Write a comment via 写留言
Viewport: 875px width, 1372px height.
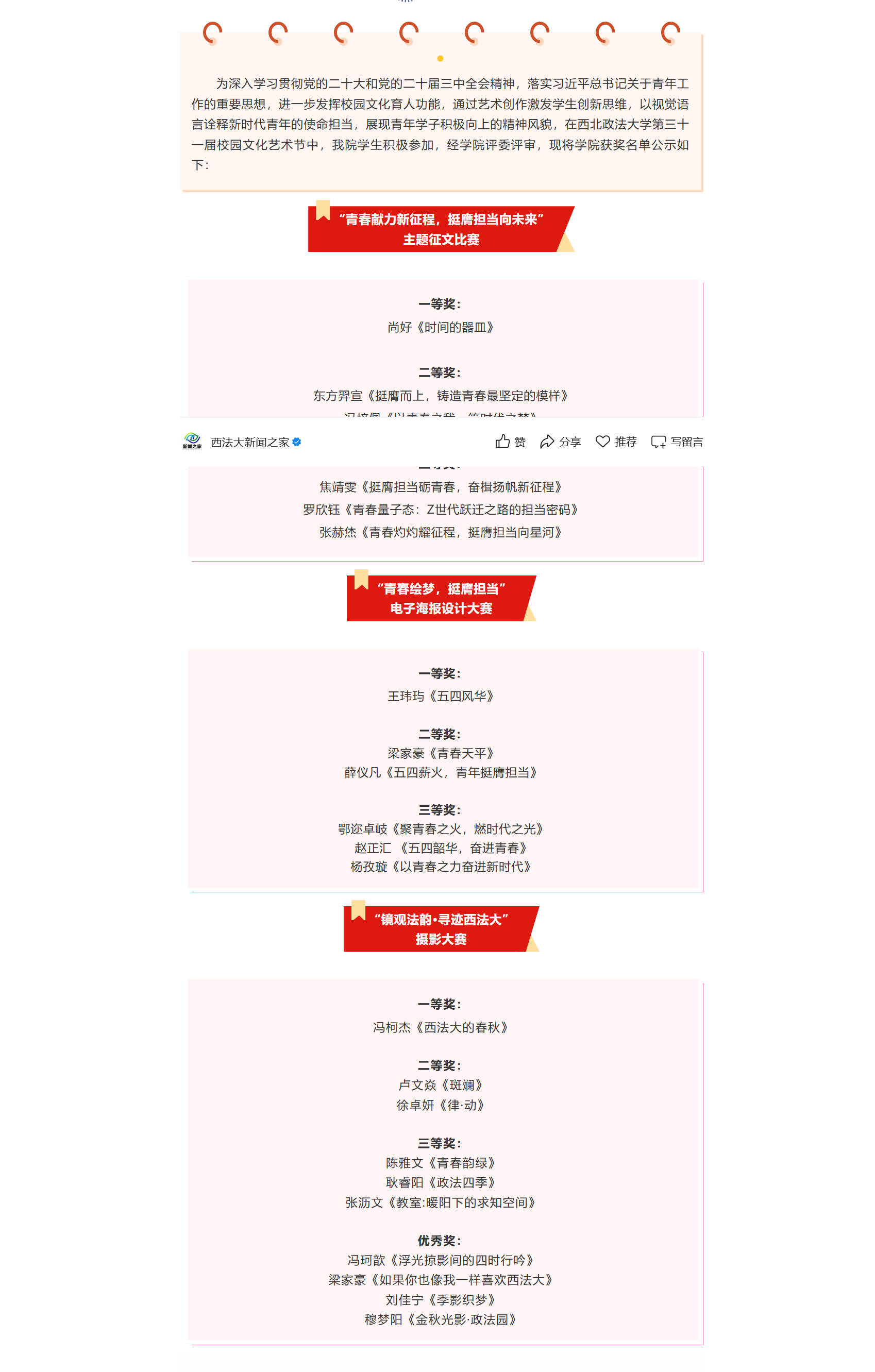click(x=677, y=442)
